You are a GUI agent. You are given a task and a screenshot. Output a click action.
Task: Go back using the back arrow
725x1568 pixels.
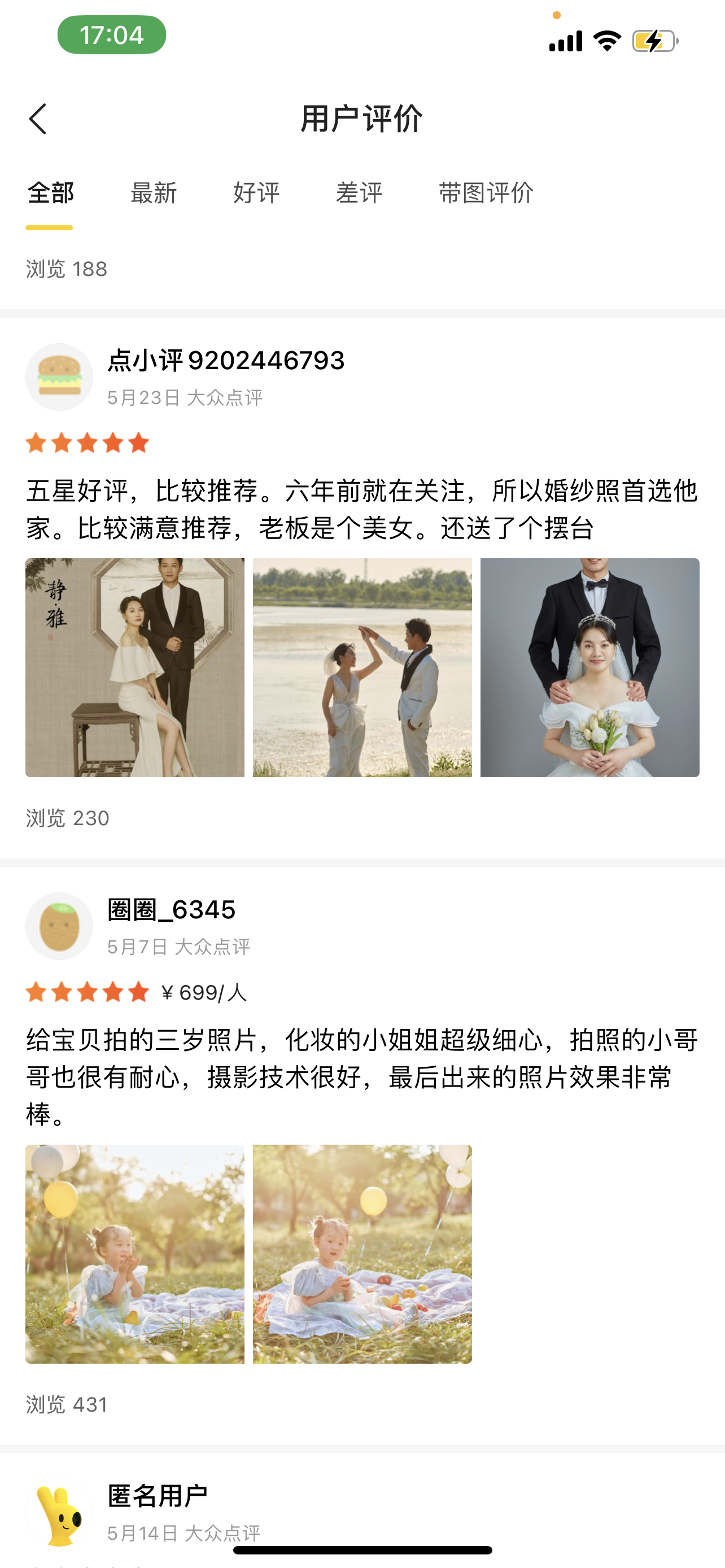click(x=38, y=119)
